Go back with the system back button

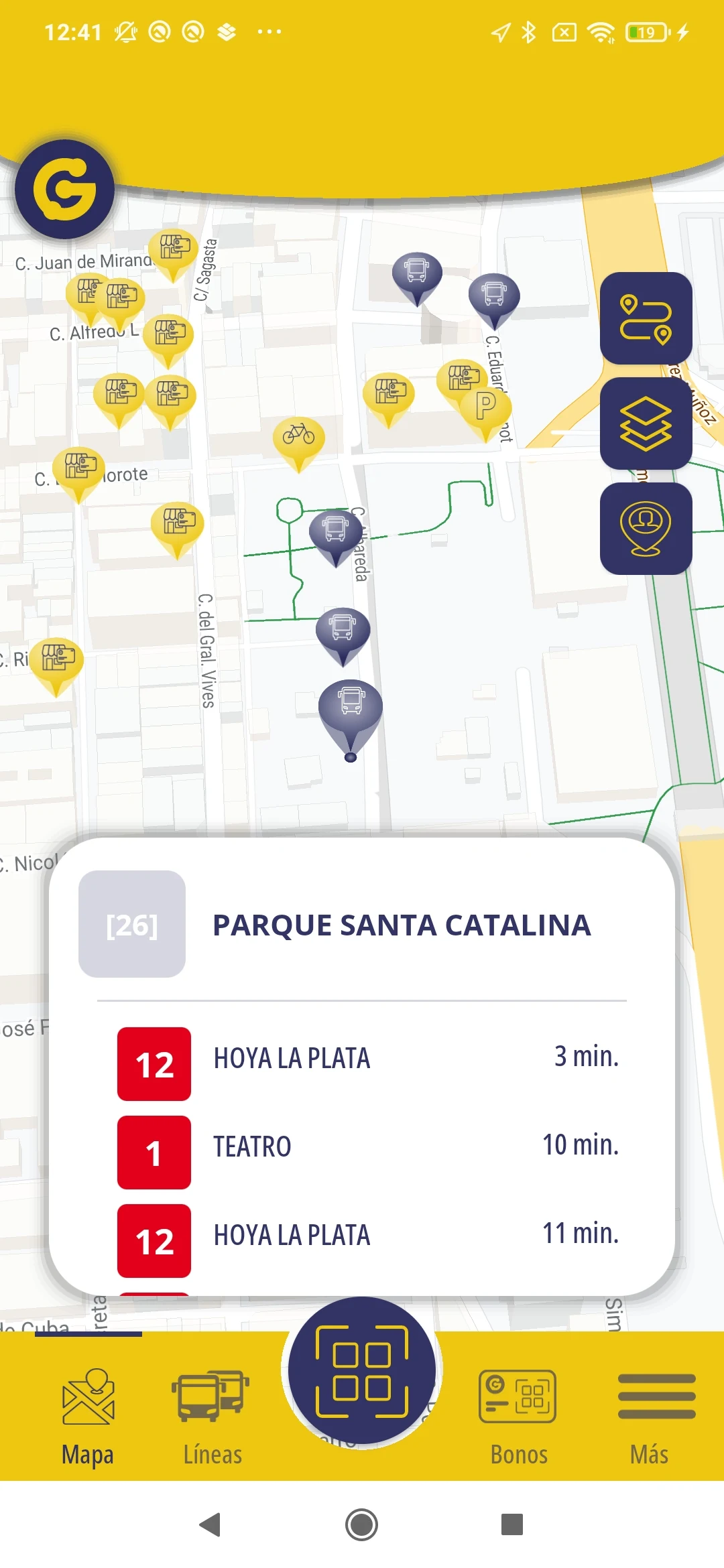[x=210, y=1524]
